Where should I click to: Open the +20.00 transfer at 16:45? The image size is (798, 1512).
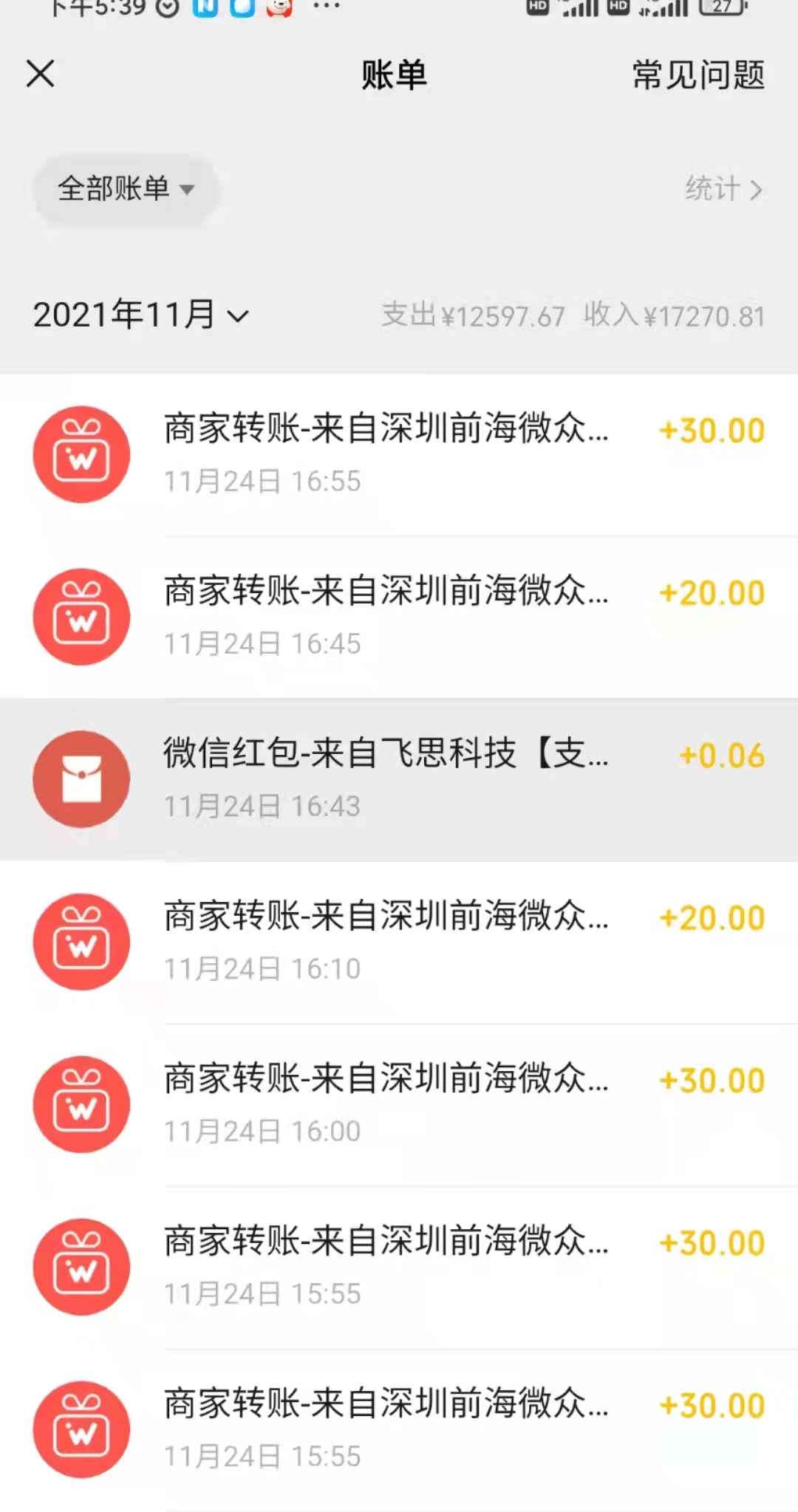pyautogui.click(x=399, y=617)
